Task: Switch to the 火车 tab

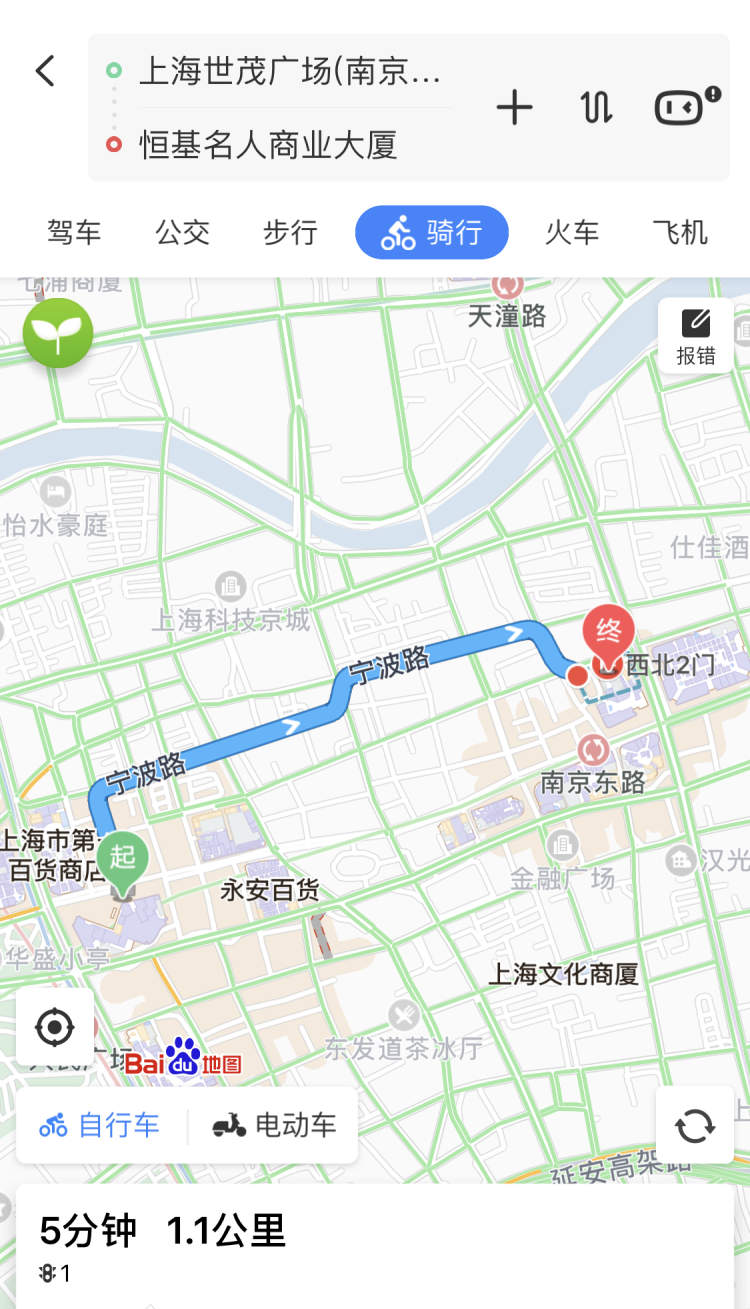Action: click(x=572, y=232)
